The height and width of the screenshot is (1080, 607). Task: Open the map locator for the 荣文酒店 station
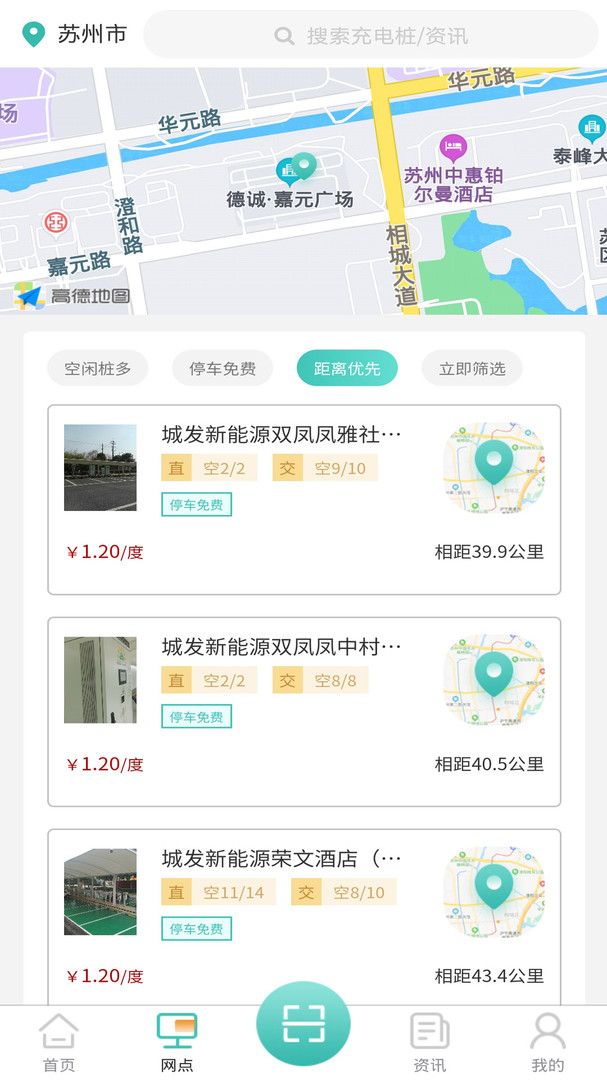click(x=493, y=892)
